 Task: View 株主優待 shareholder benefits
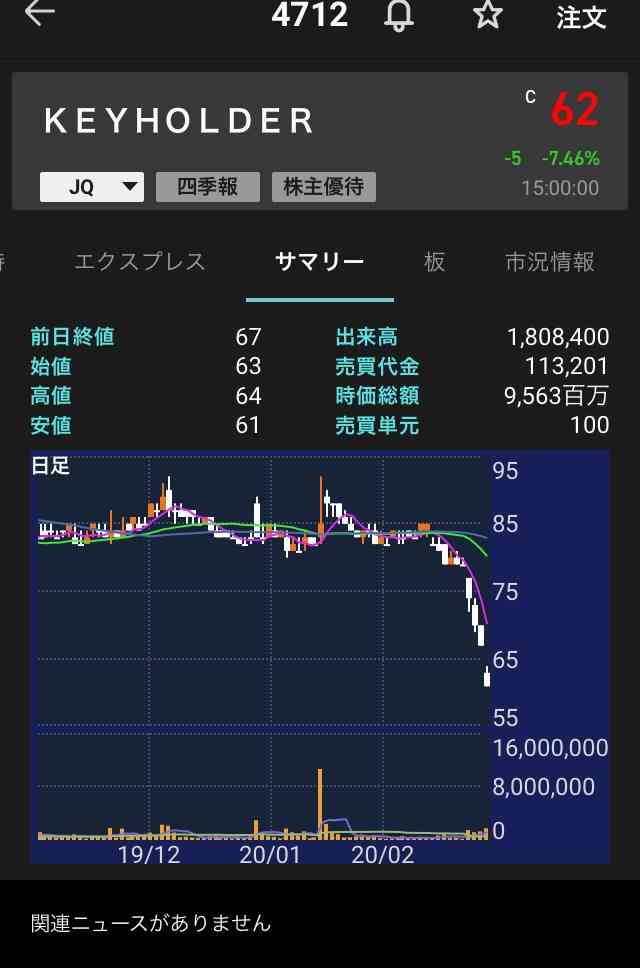(323, 187)
